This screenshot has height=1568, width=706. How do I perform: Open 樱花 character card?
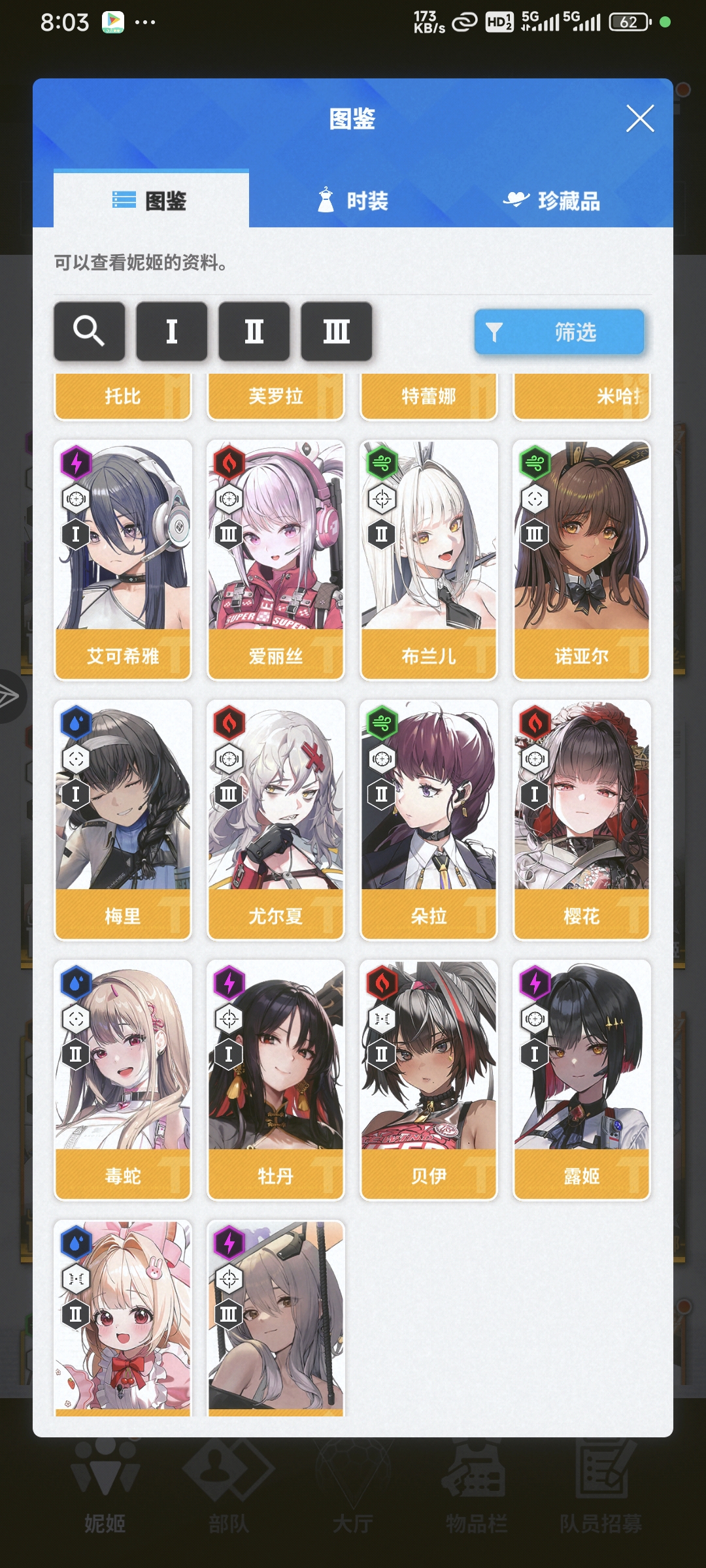coord(582,820)
